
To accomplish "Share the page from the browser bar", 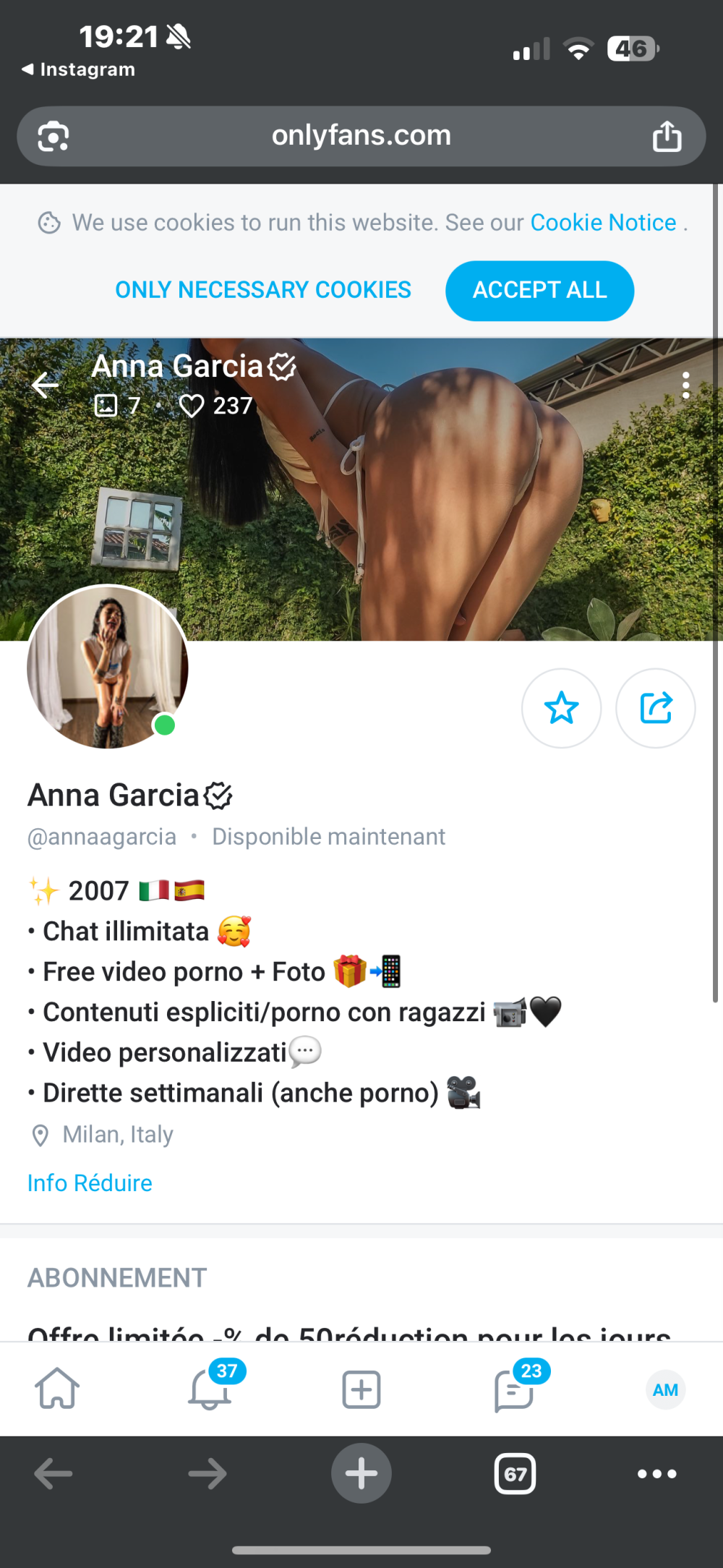I will pos(667,136).
